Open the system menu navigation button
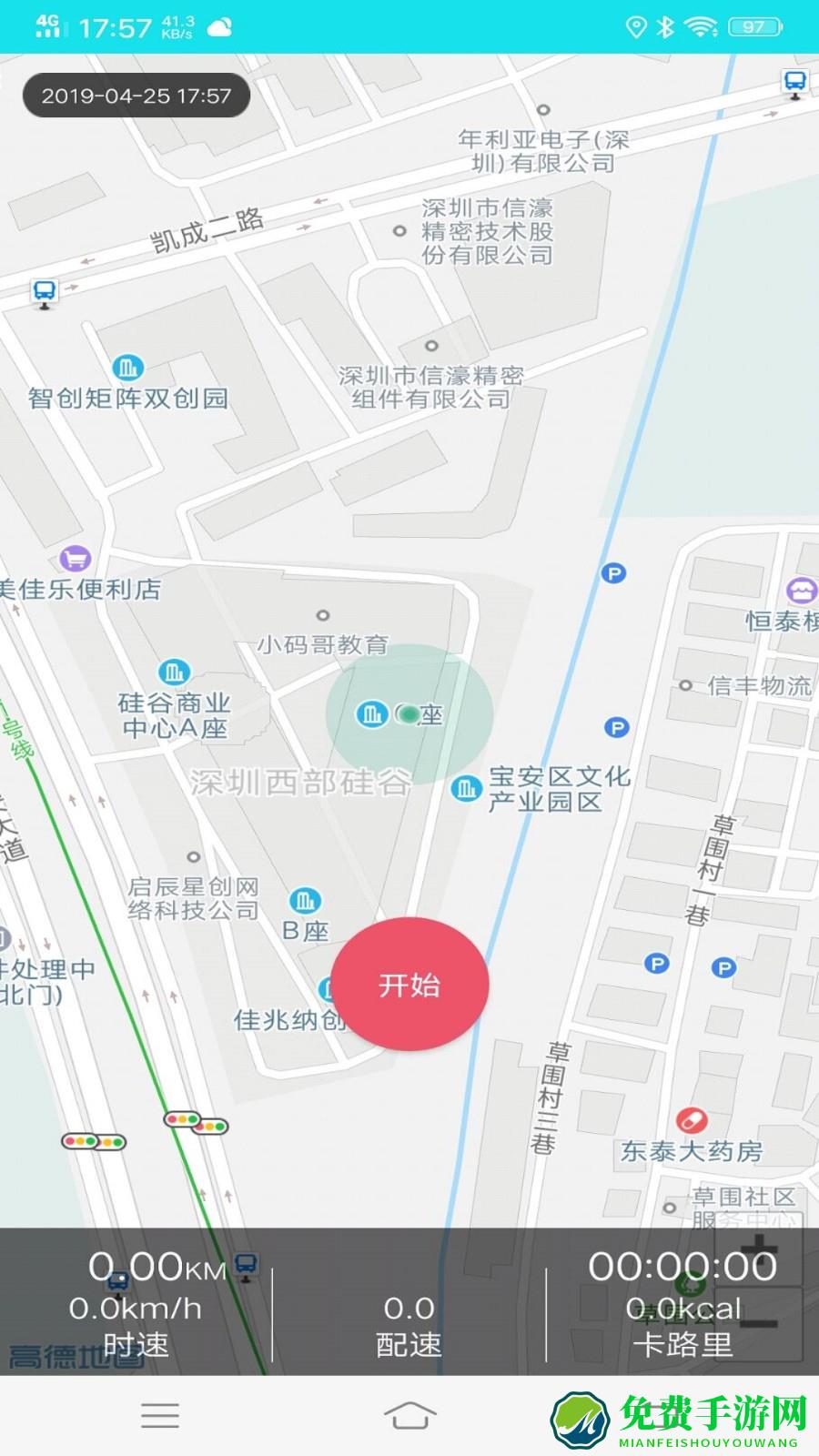Viewport: 819px width, 1456px height. 160,1415
